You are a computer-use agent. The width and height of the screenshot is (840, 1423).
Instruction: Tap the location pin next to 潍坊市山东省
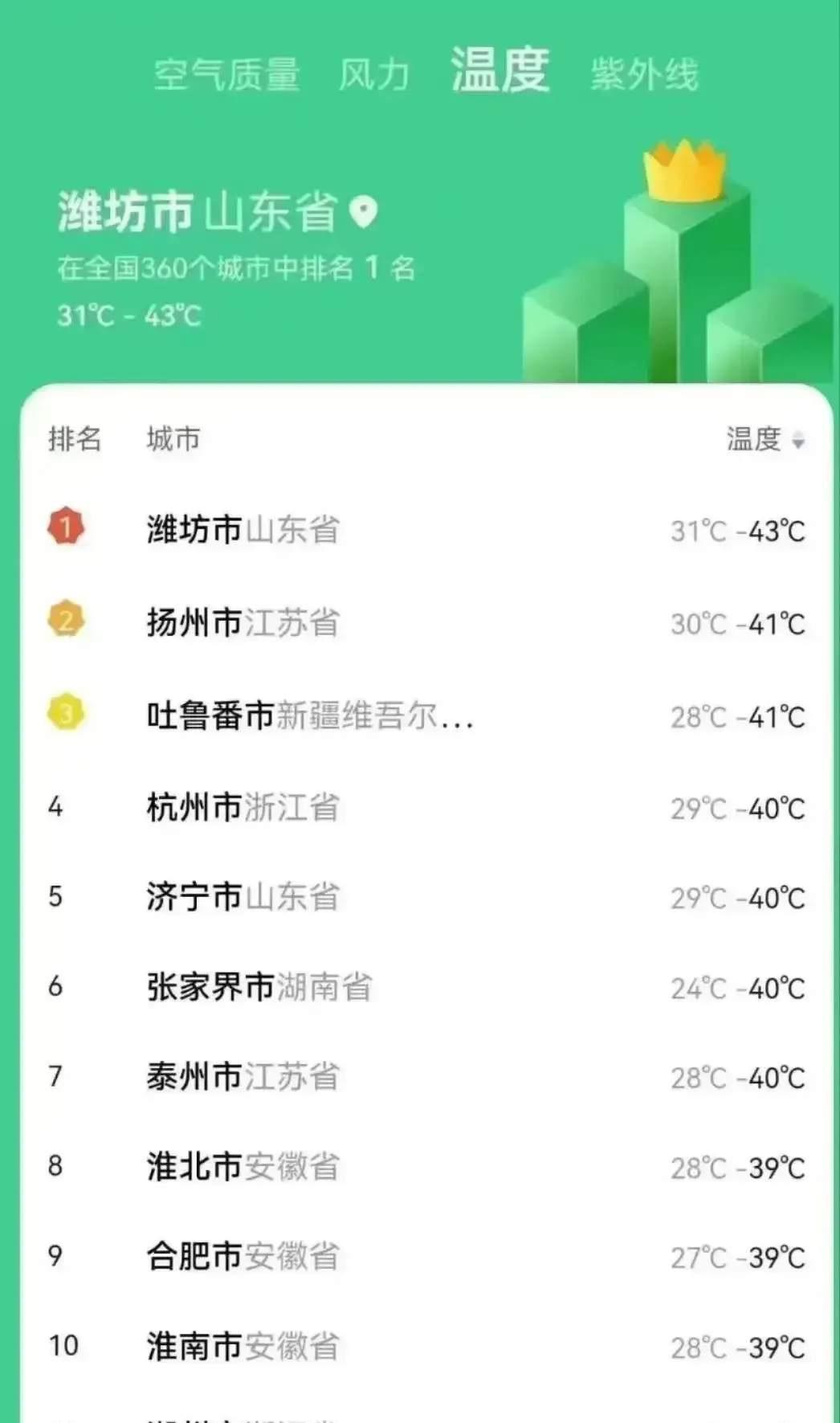coord(364,212)
